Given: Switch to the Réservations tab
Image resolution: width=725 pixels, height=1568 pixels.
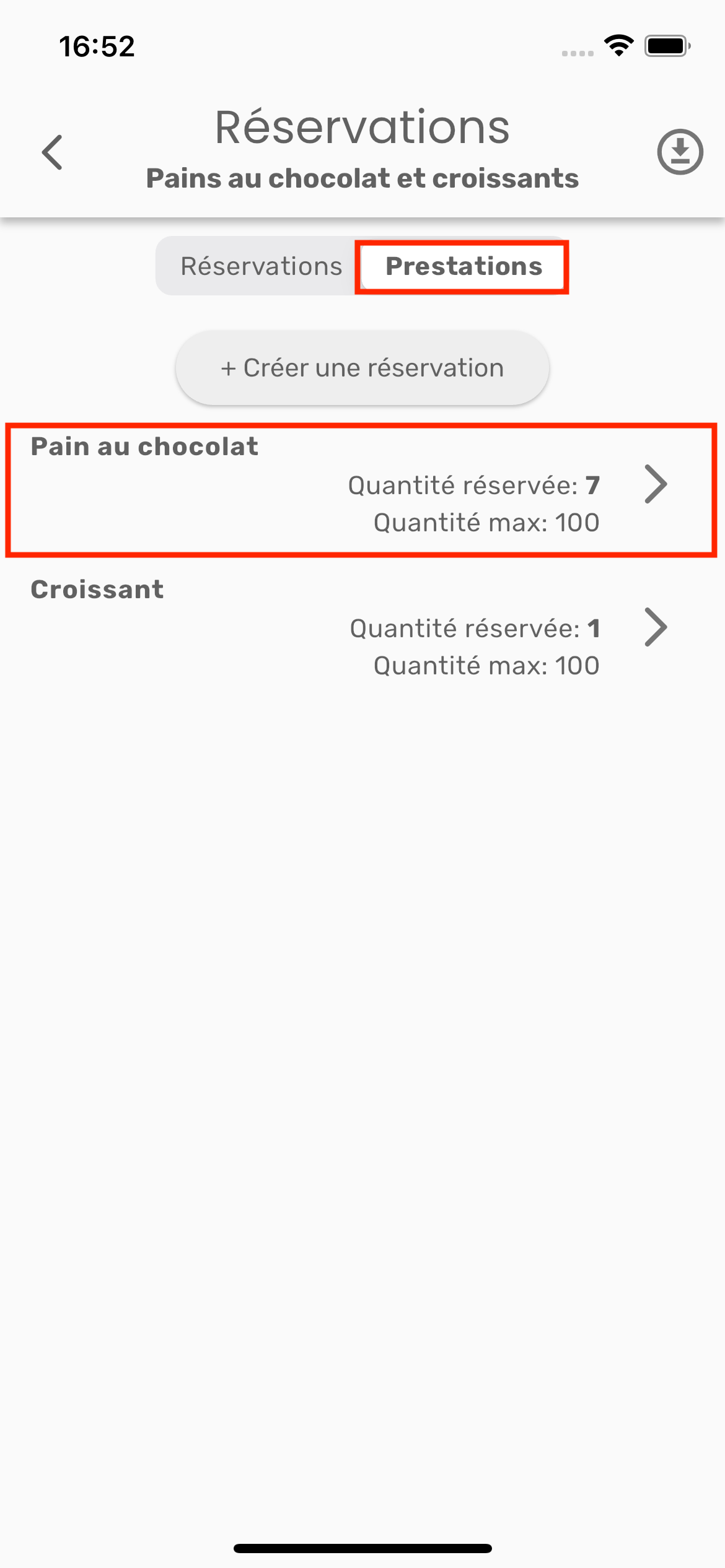Looking at the screenshot, I should point(261,266).
